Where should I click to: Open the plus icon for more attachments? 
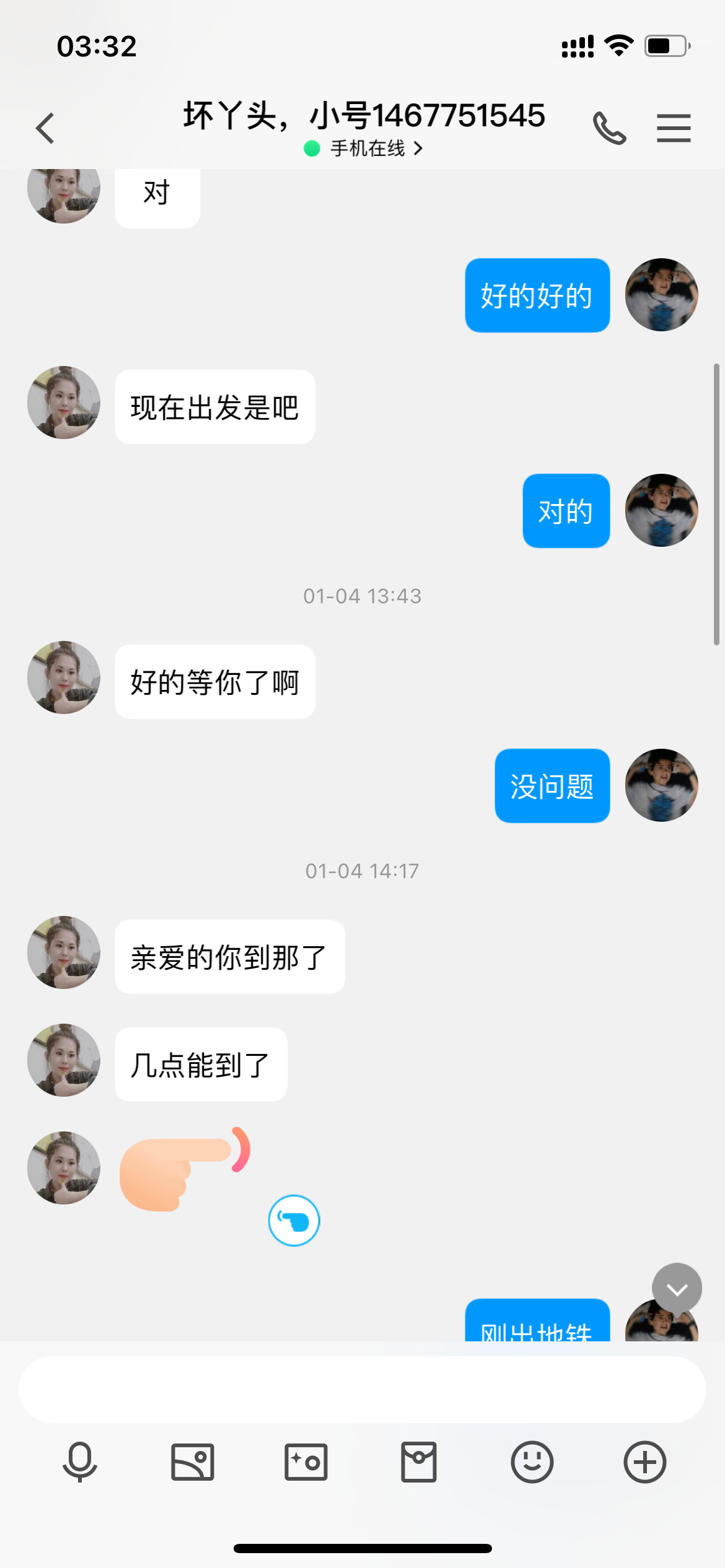[645, 1463]
